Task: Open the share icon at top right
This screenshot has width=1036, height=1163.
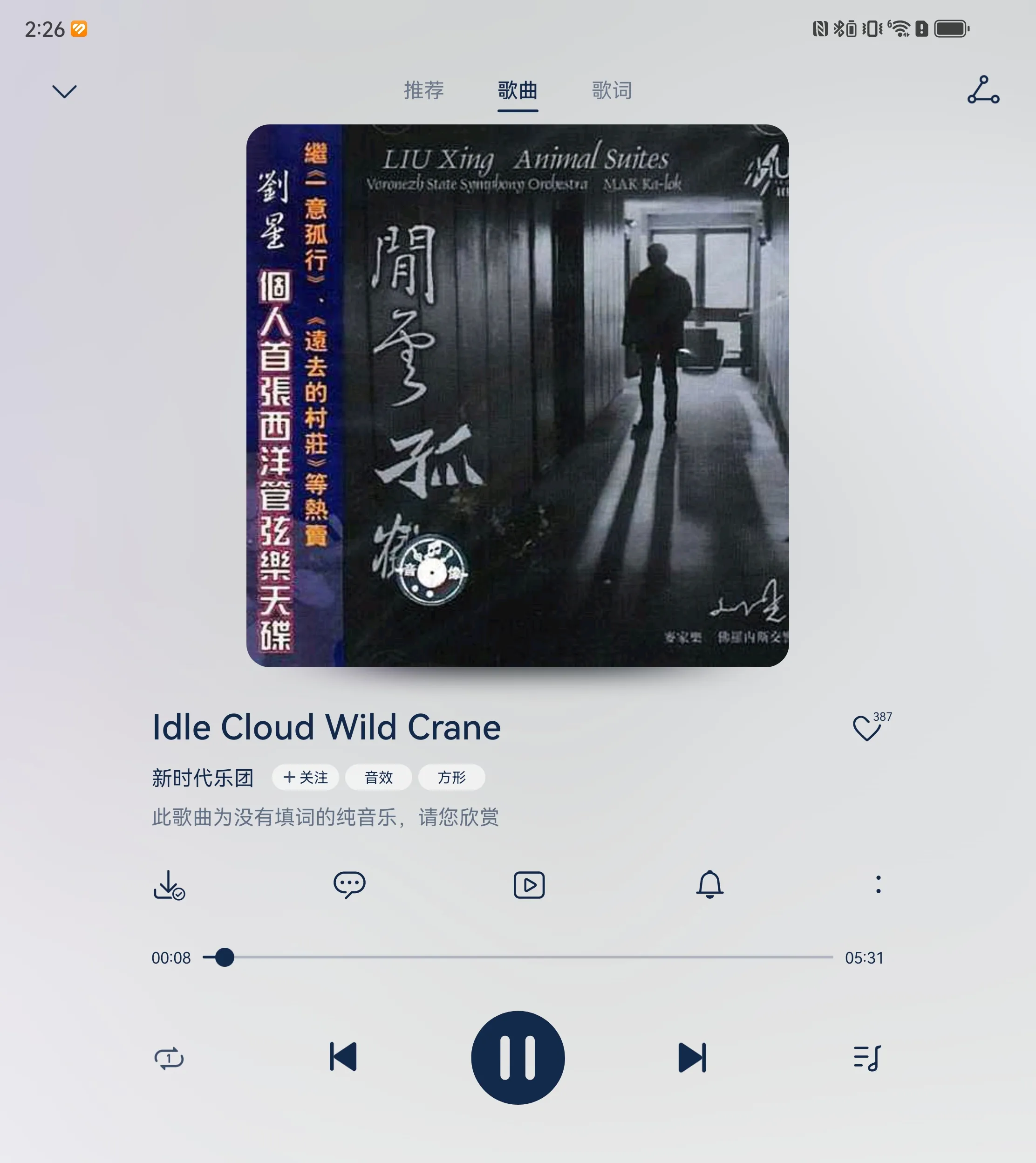Action: tap(983, 90)
